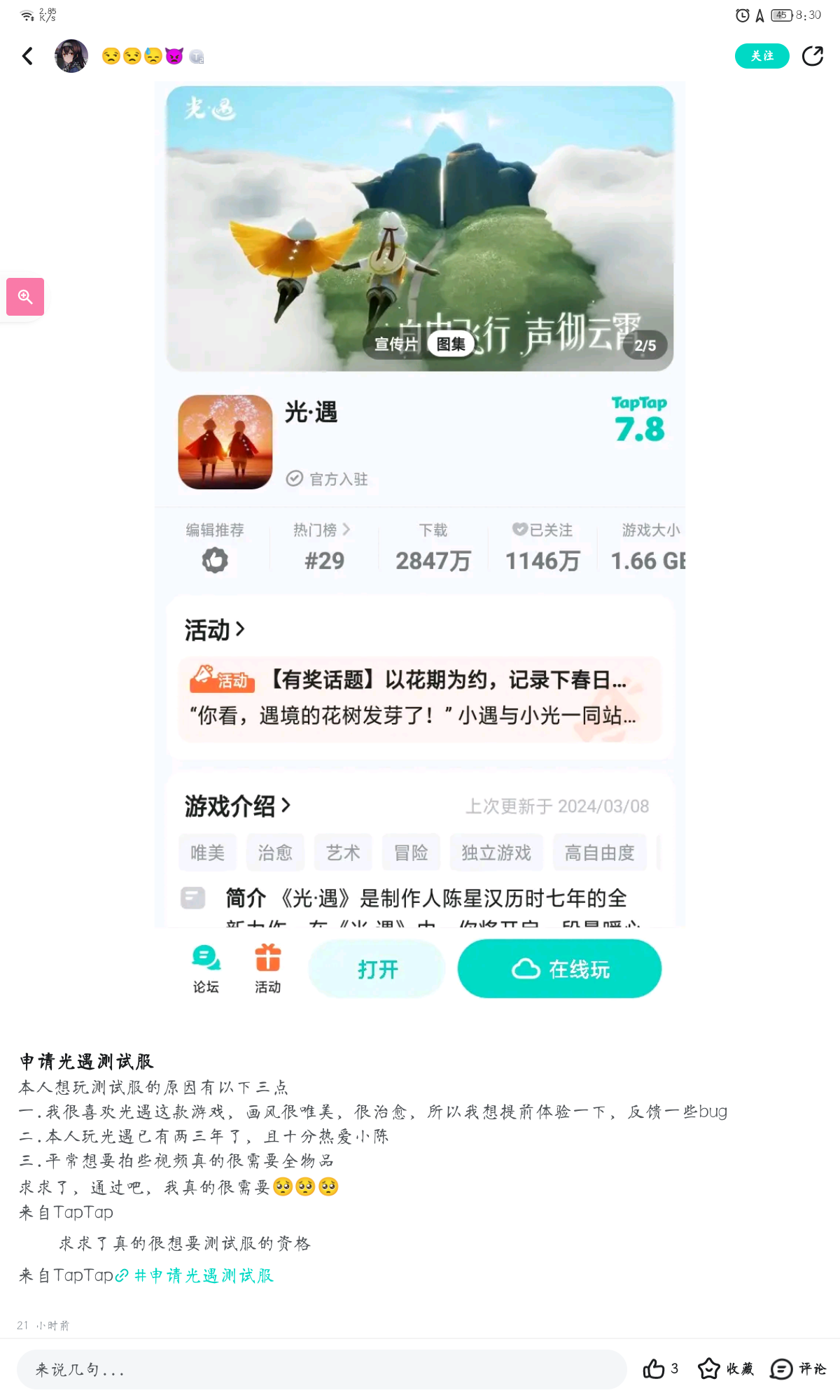Click the pink magnifier icon on the left edge
This screenshot has height=1400, width=840.
point(24,296)
